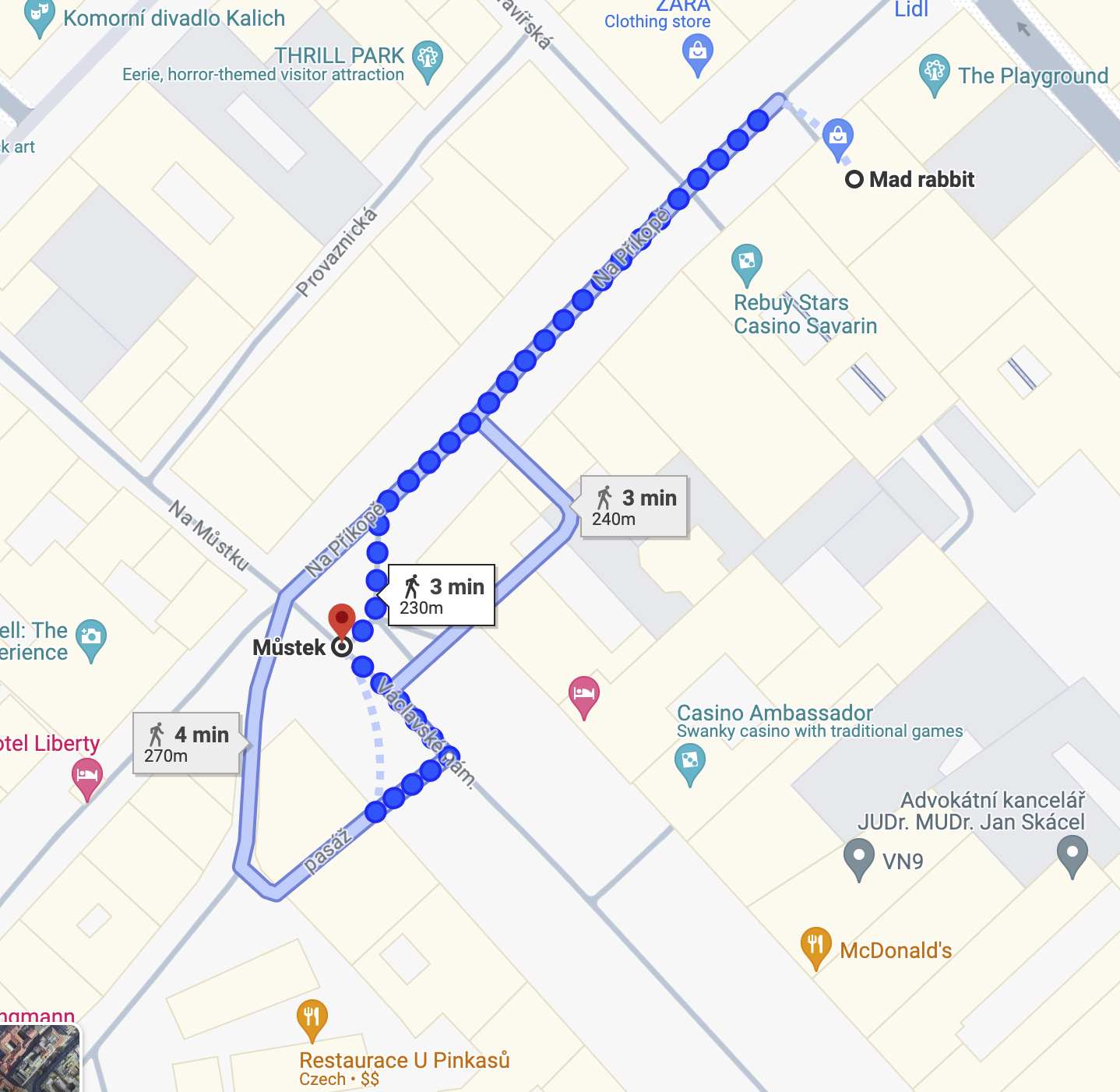Viewport: 1120px width, 1092px height.
Task: Tap the 3 min 230m route label
Action: click(x=442, y=595)
